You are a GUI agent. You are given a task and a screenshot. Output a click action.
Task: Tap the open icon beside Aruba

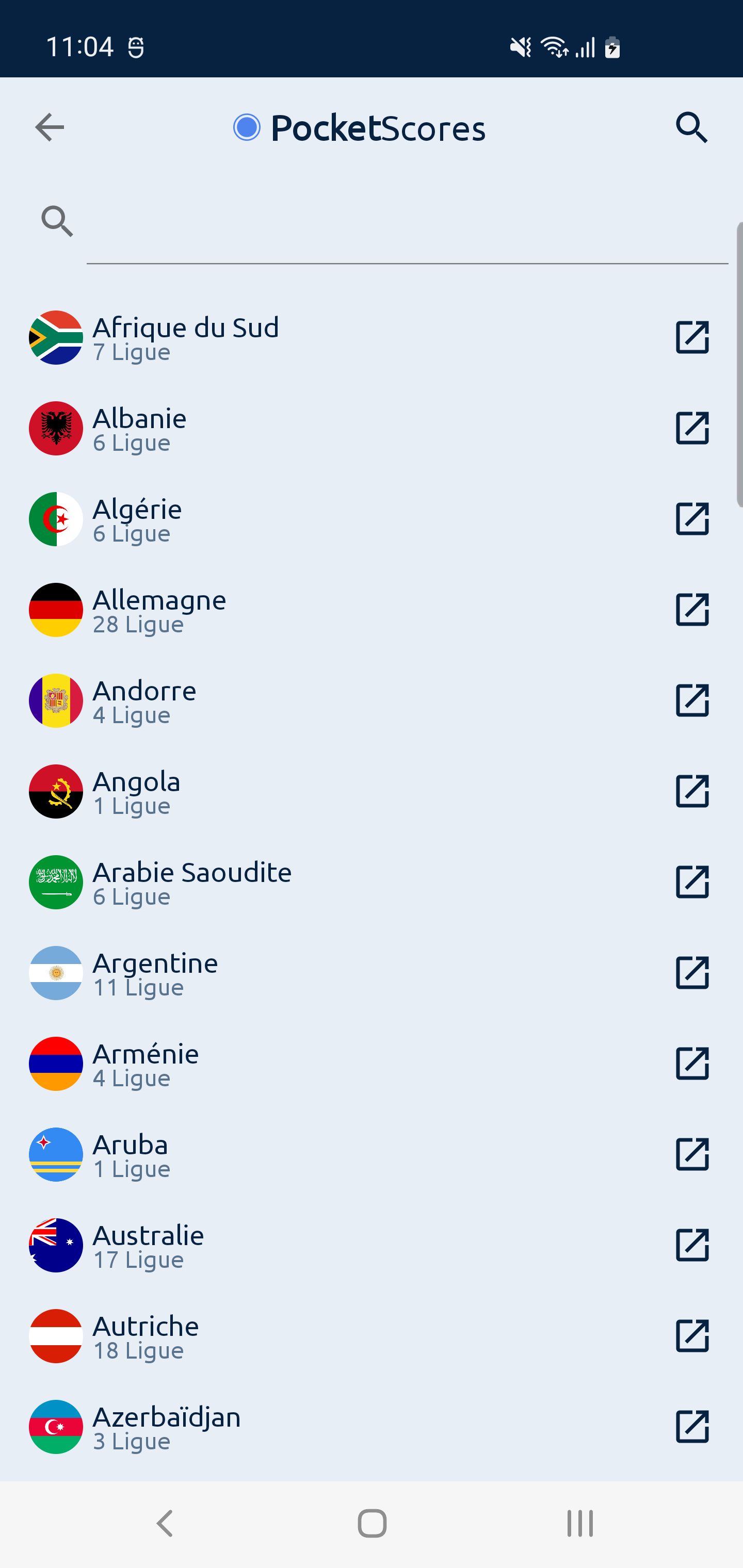(x=692, y=1154)
